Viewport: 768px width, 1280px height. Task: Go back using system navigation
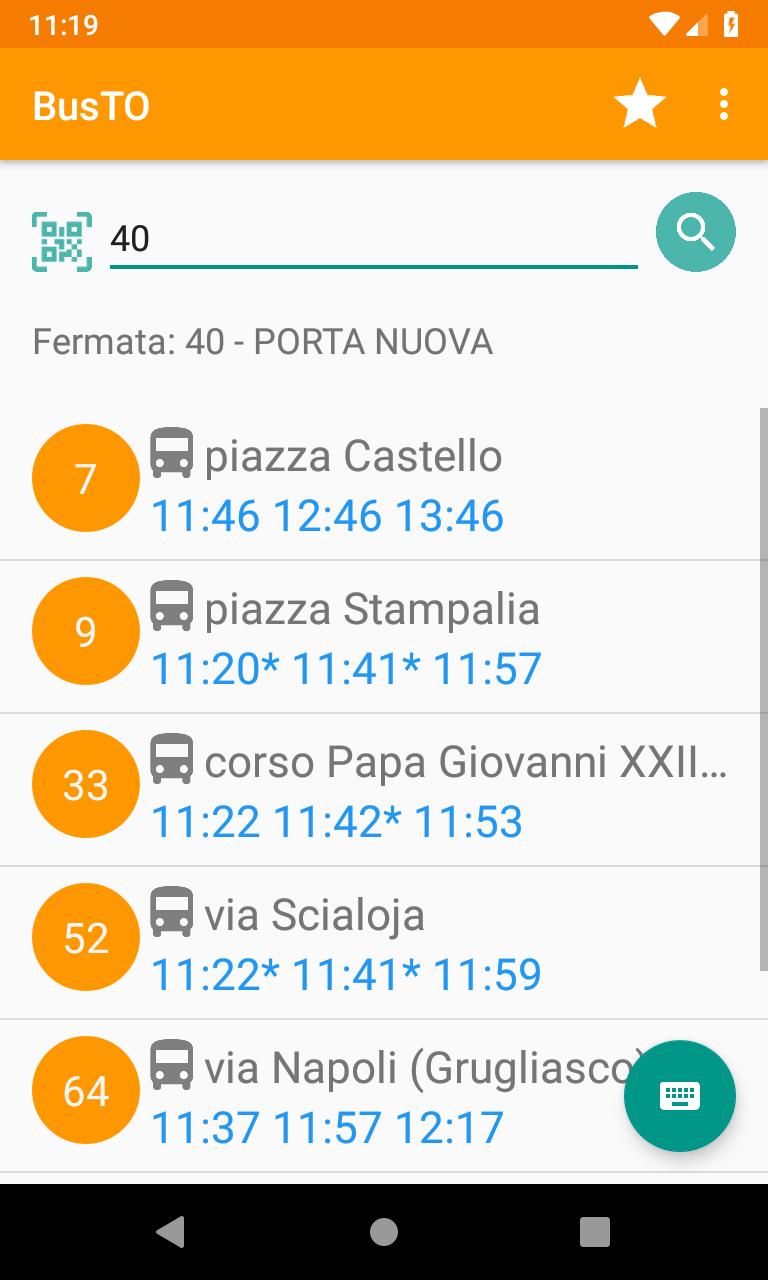pyautogui.click(x=171, y=1232)
